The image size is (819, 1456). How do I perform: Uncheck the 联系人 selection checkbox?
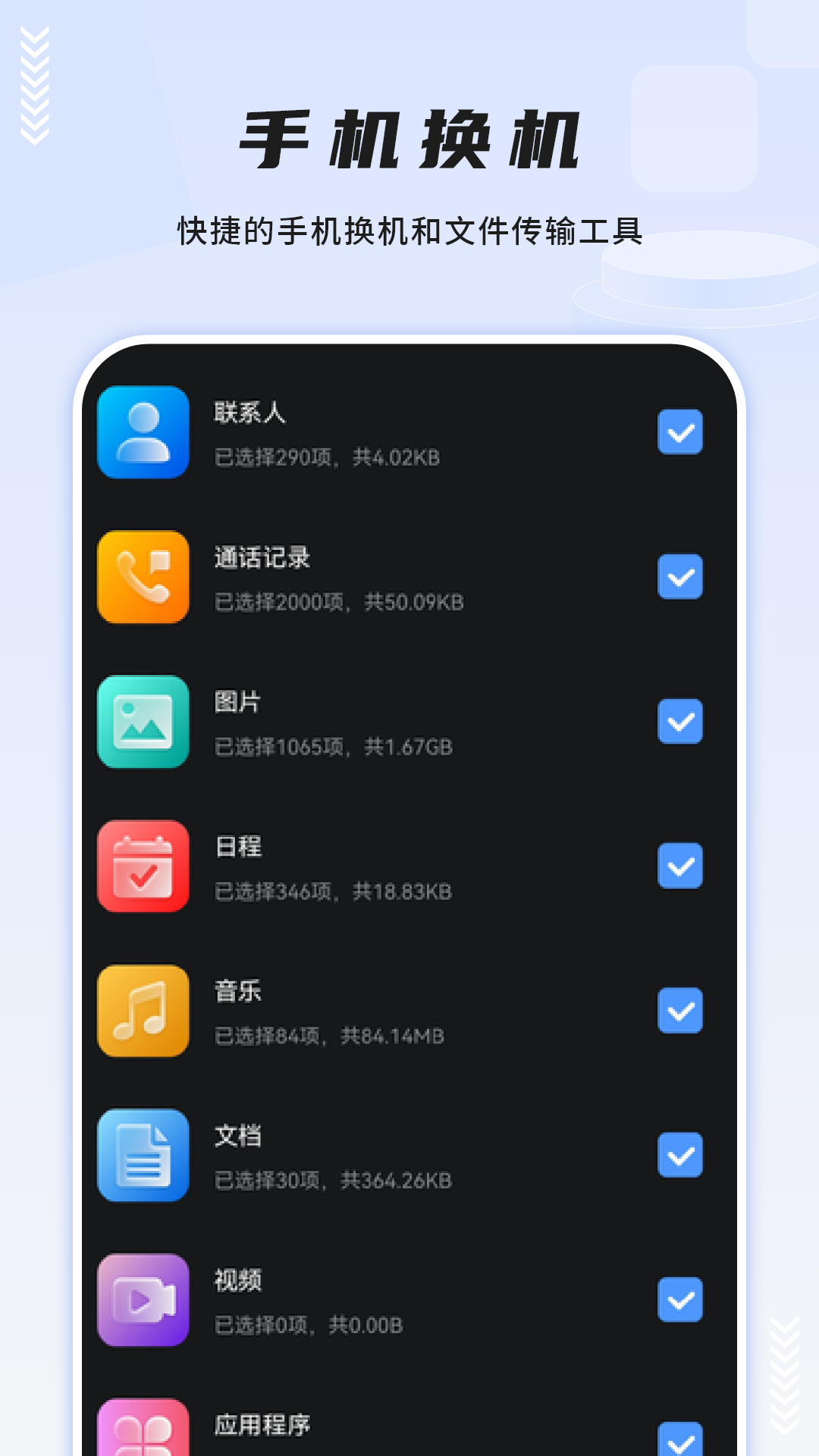(680, 432)
